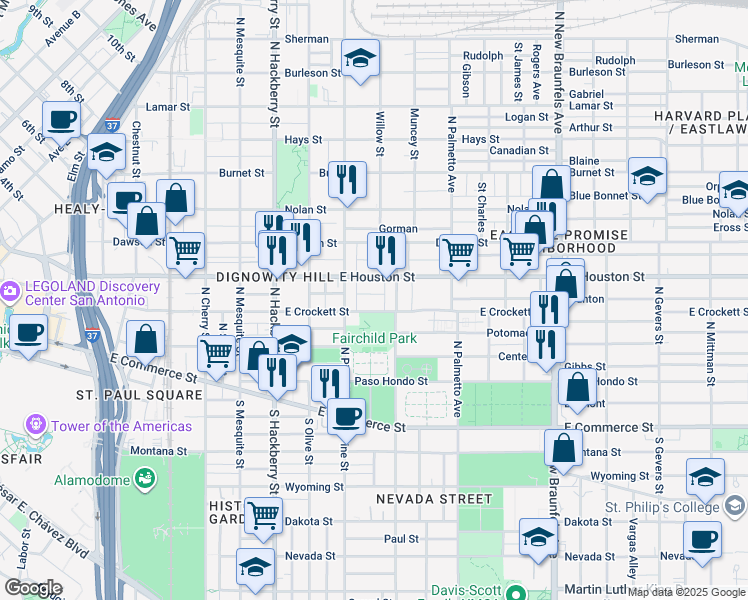The image size is (748, 600).
Task: Open the shopping cart marker near Dawson St
Action: point(185,251)
